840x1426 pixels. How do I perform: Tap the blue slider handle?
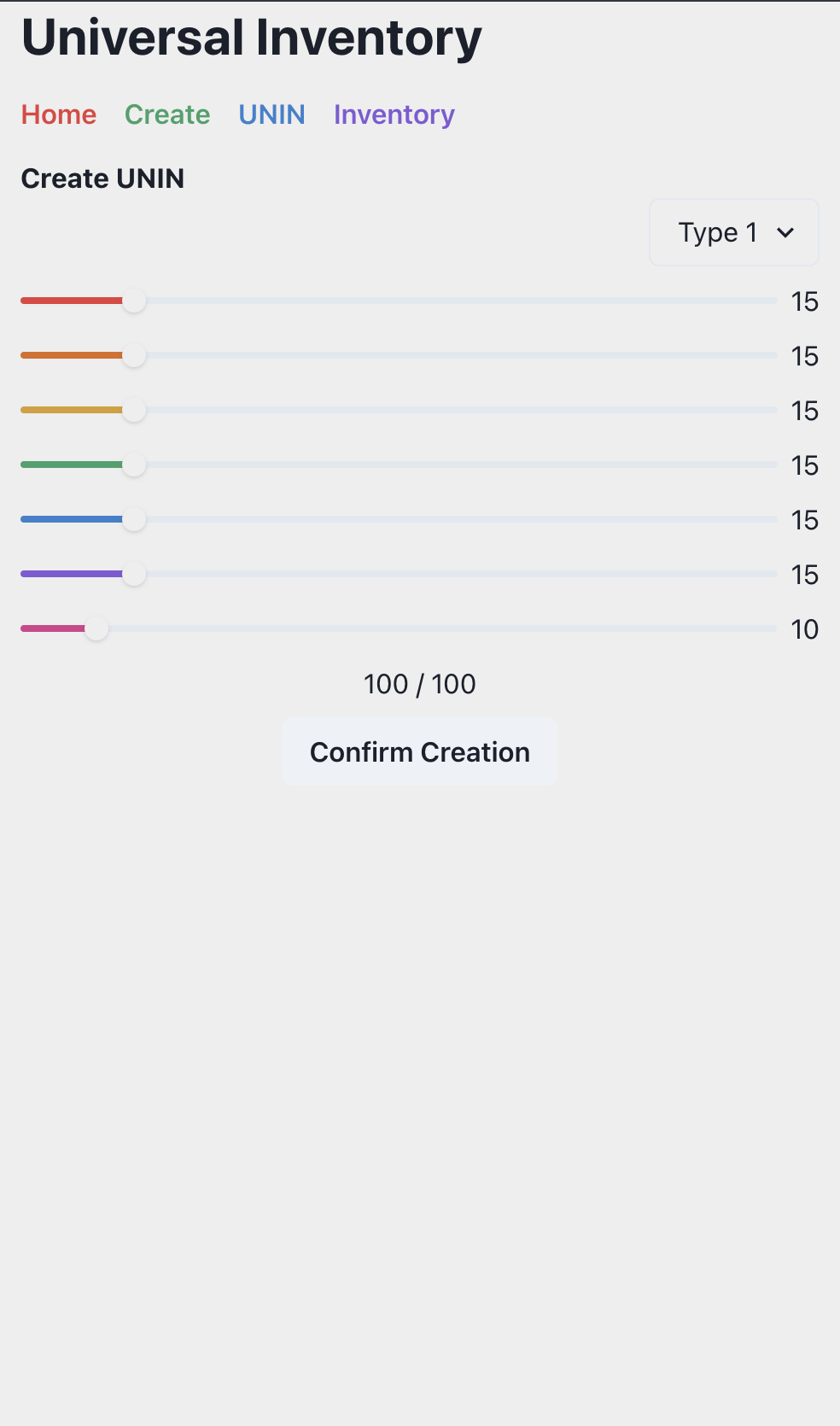134,519
